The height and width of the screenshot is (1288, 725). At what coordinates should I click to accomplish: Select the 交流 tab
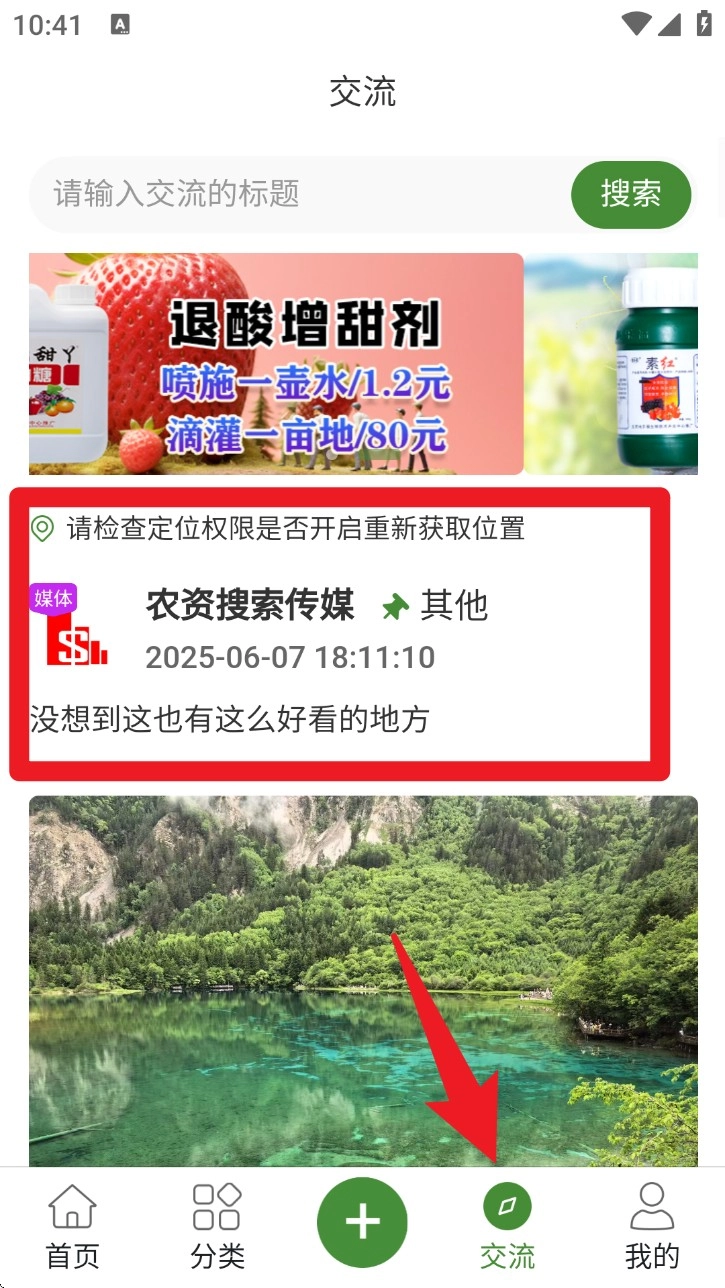tap(507, 1226)
